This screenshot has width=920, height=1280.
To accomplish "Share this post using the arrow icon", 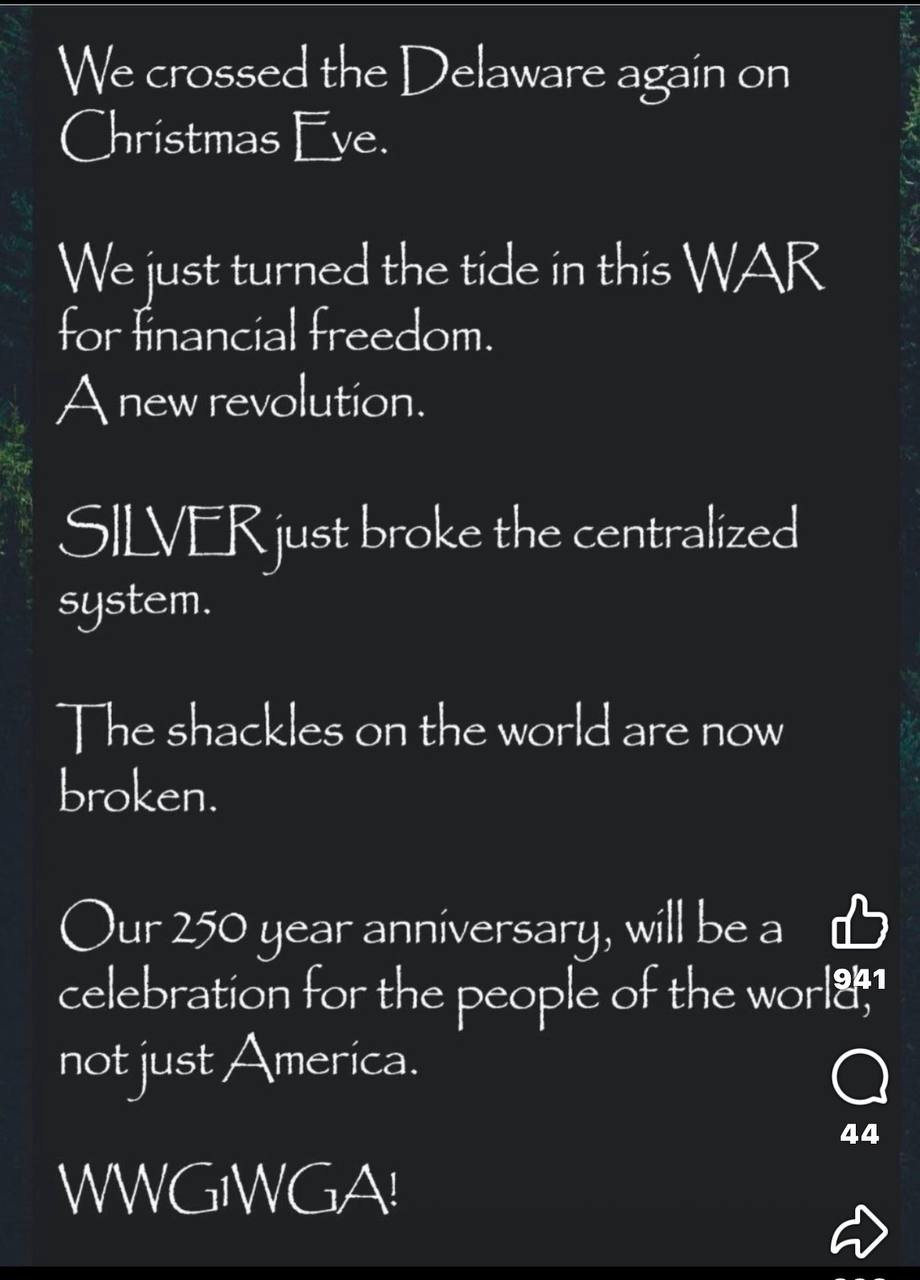I will click(859, 1230).
